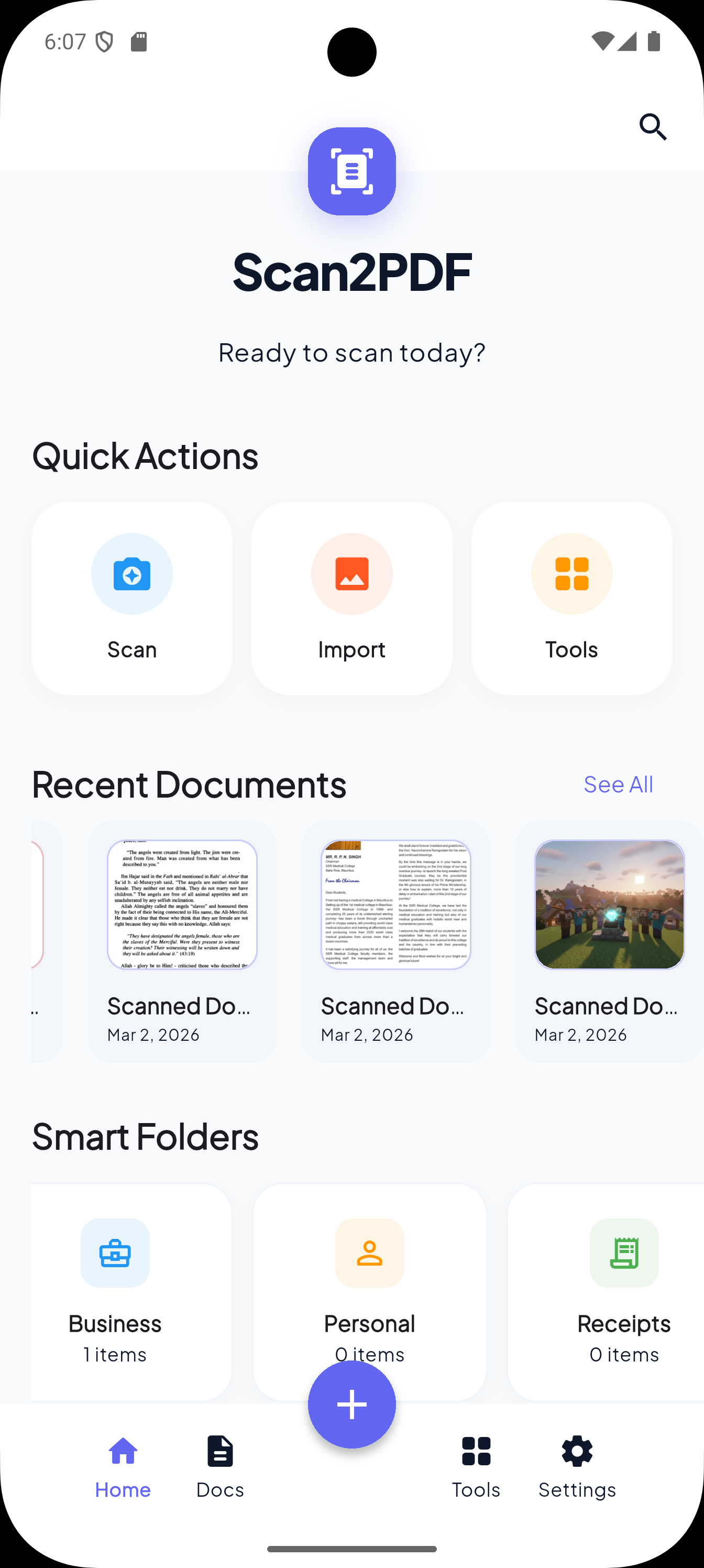Tap the Import quick action card

351,598
